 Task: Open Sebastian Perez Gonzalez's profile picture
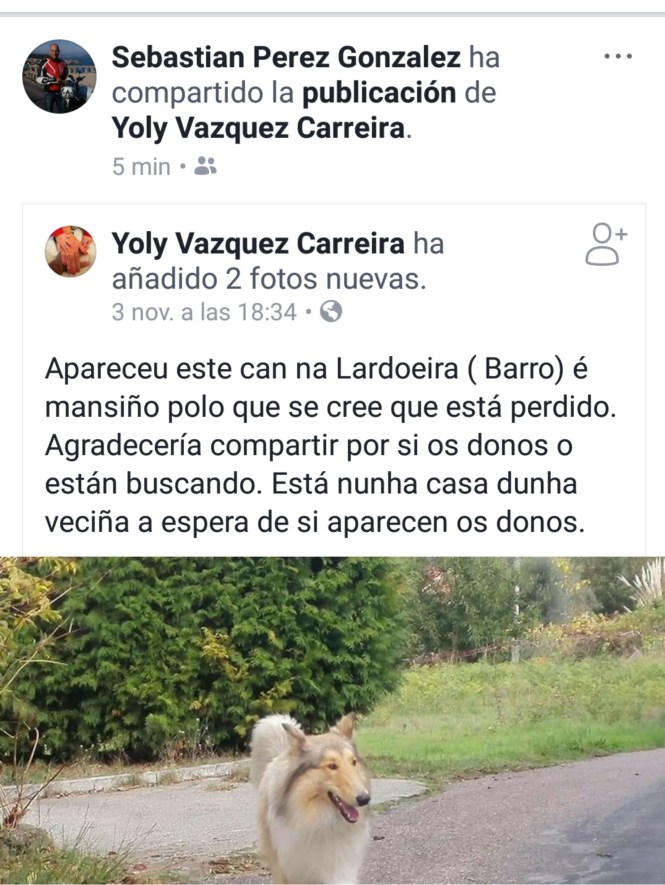point(59,77)
